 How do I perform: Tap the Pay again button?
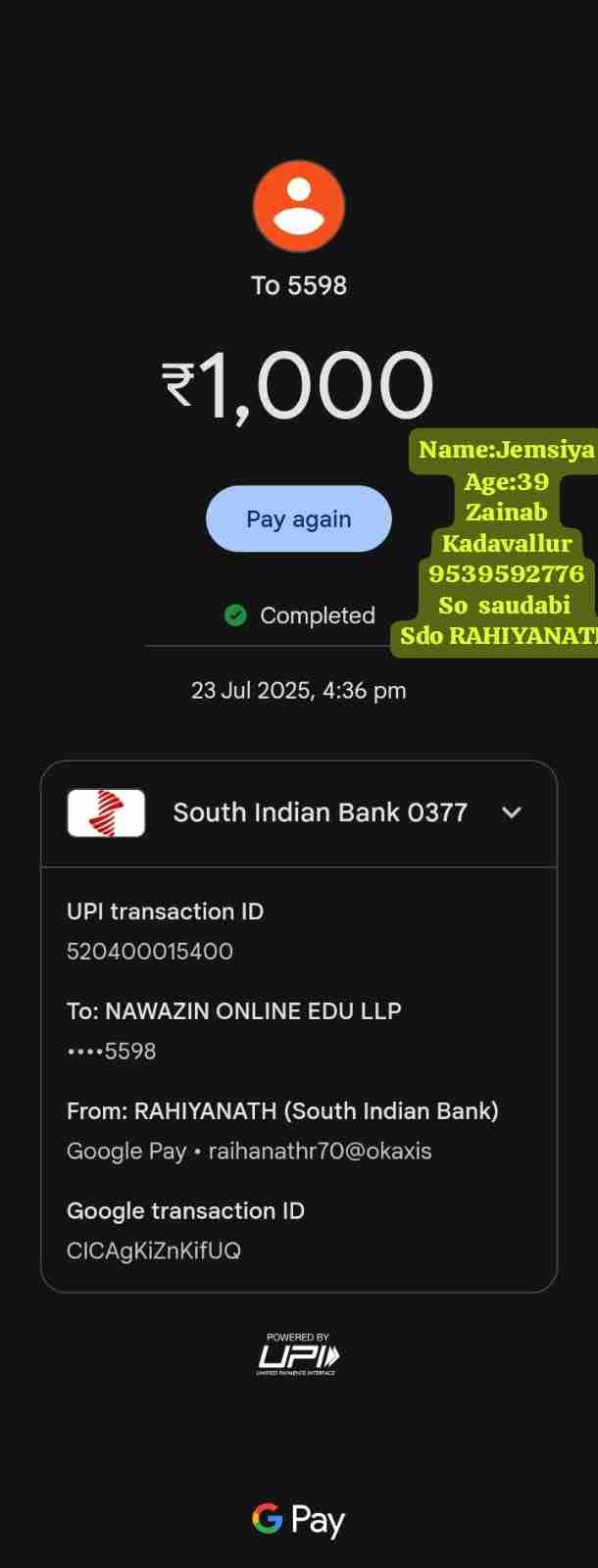298,518
